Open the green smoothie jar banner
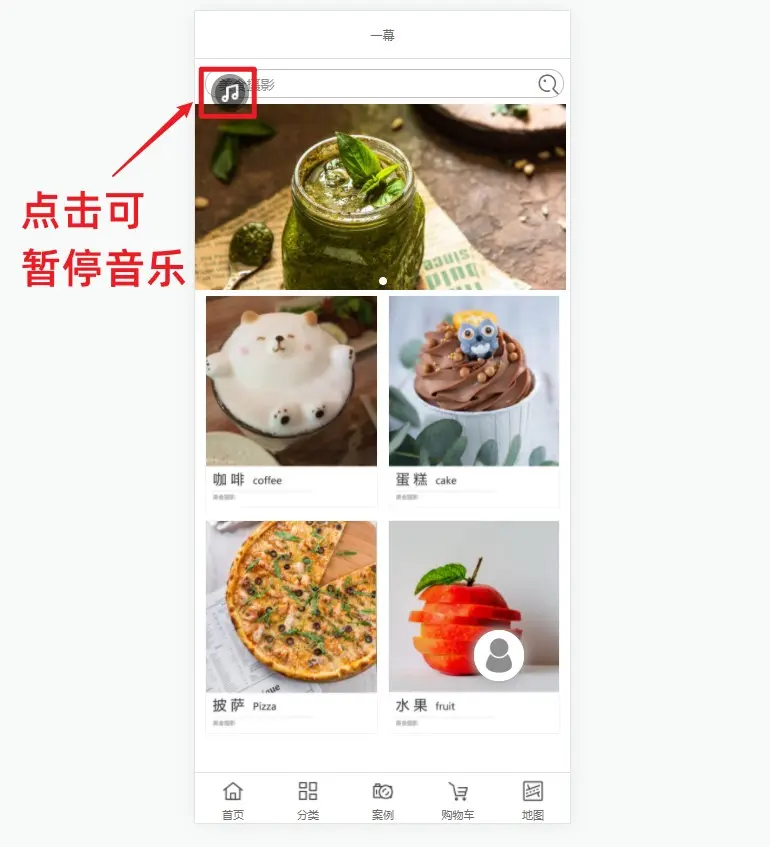 click(380, 197)
